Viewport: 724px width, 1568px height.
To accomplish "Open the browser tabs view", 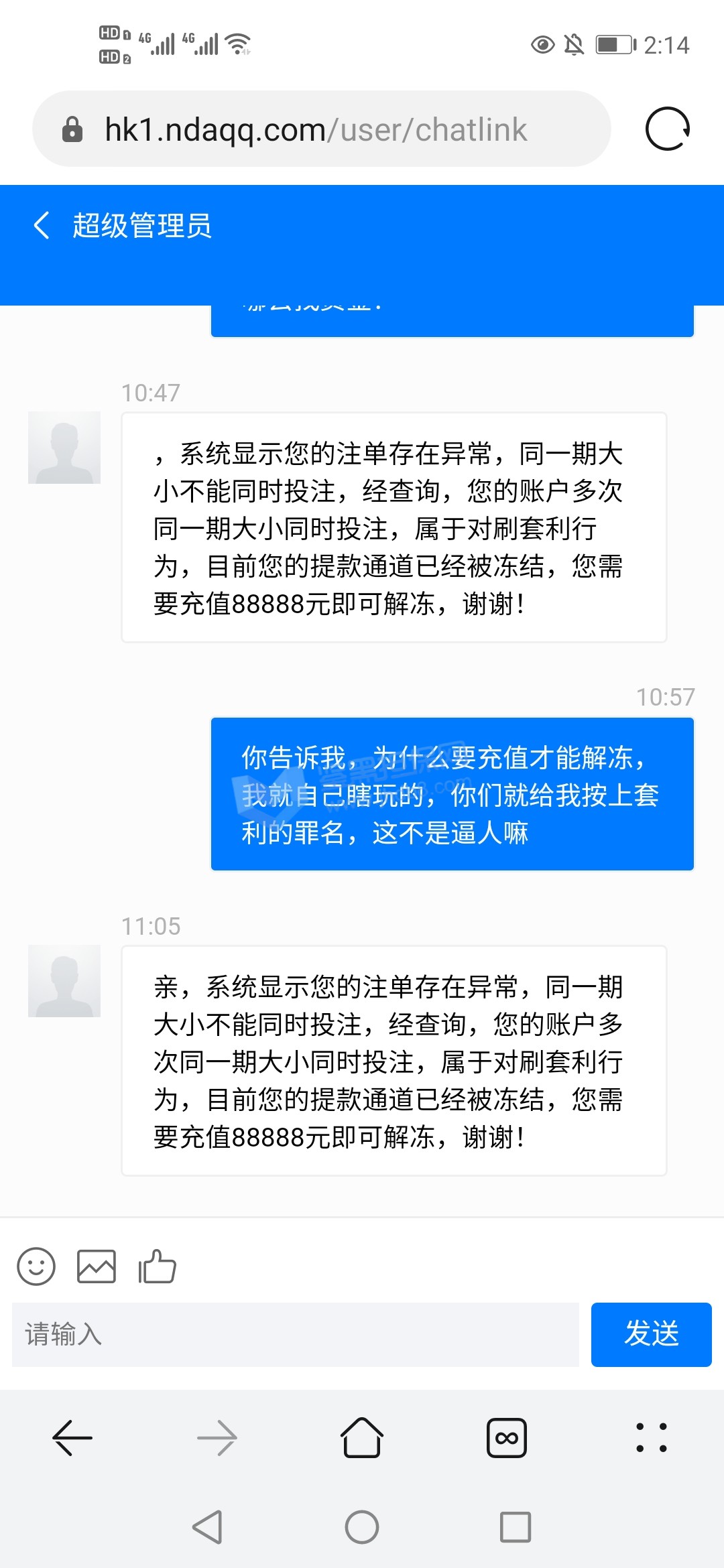I will point(506,1438).
